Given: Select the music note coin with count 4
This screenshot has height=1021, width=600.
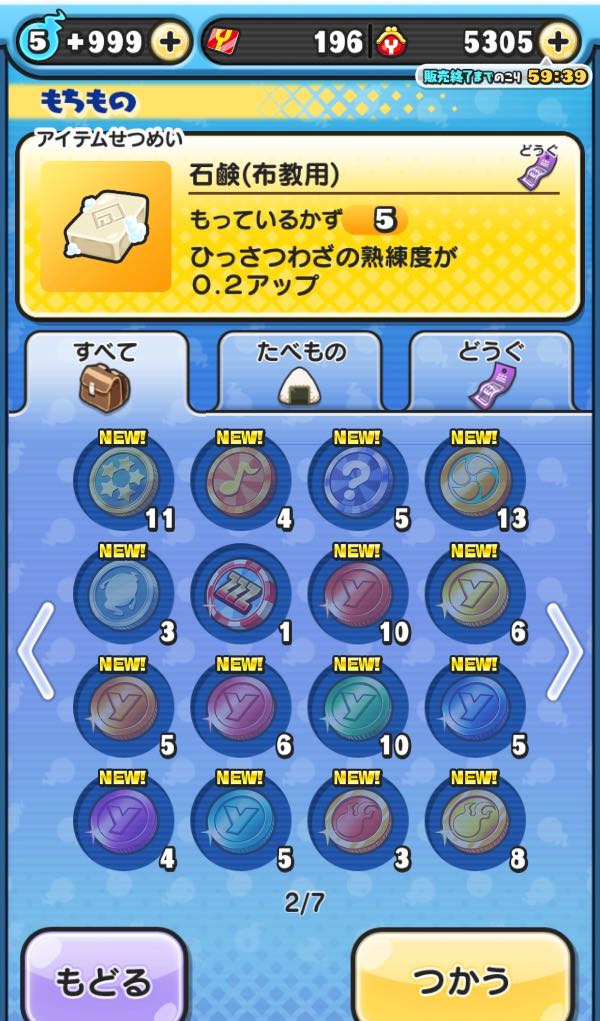Looking at the screenshot, I should click(240, 482).
